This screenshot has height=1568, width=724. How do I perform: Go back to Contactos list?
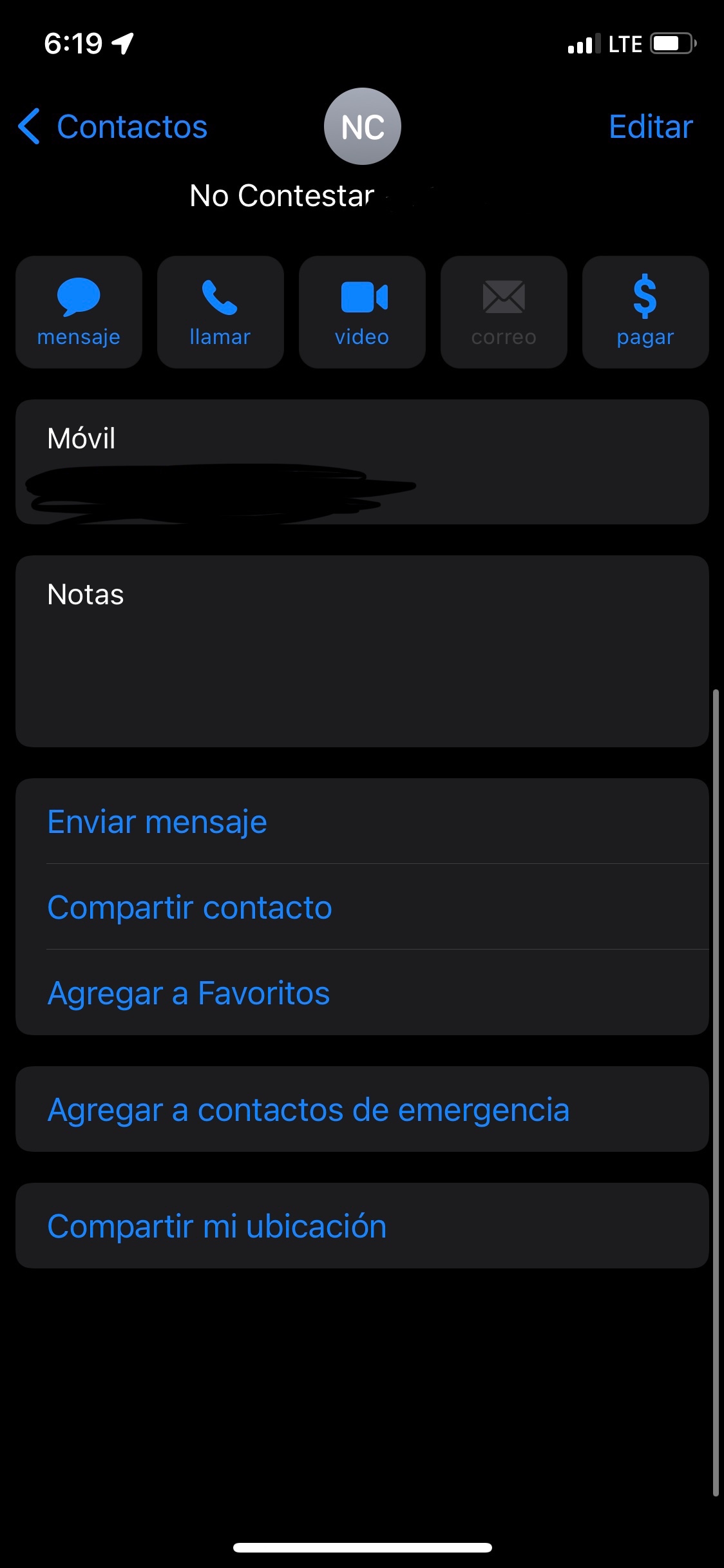113,126
